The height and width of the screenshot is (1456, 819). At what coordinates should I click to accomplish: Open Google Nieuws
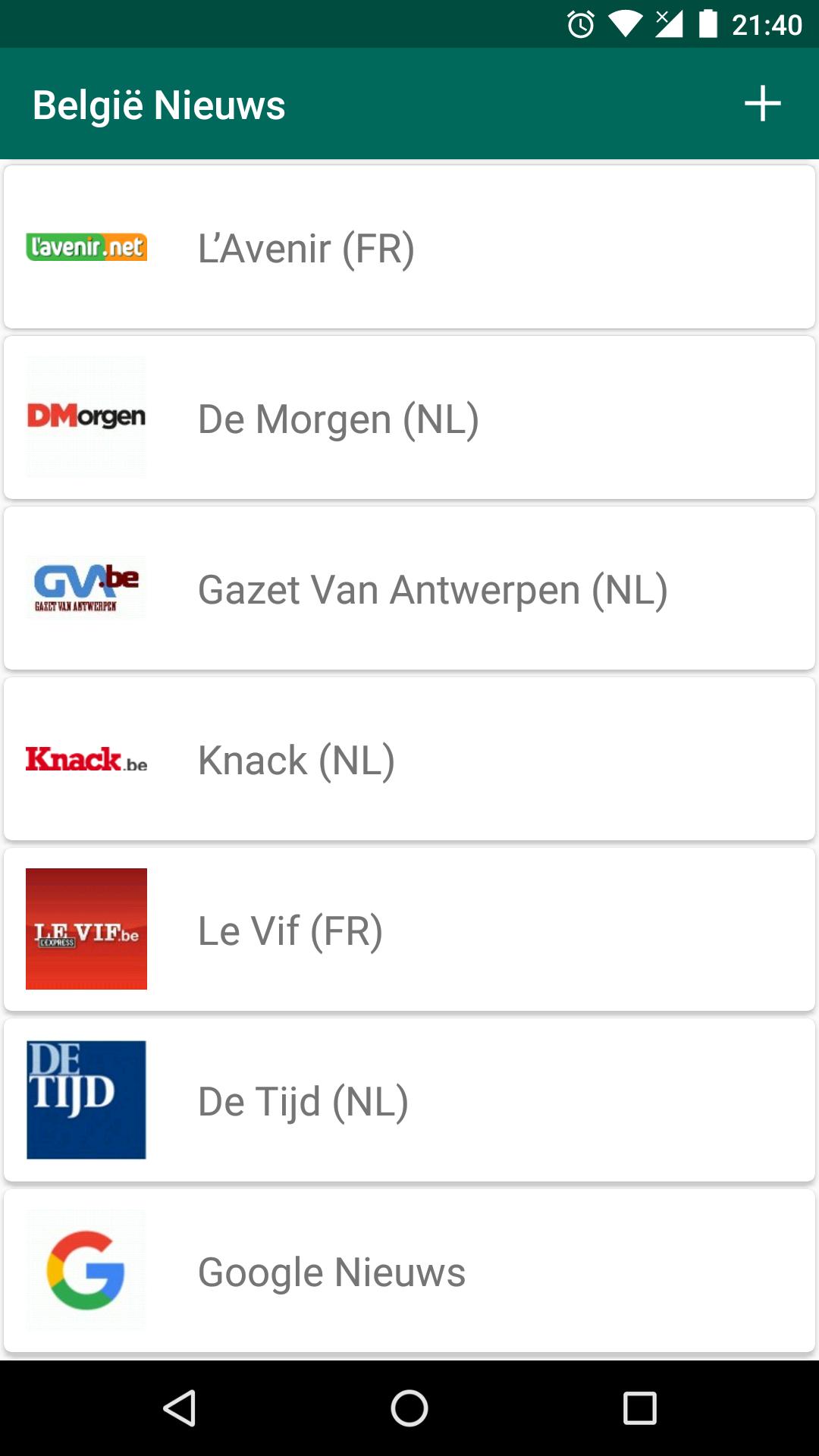point(409,1272)
